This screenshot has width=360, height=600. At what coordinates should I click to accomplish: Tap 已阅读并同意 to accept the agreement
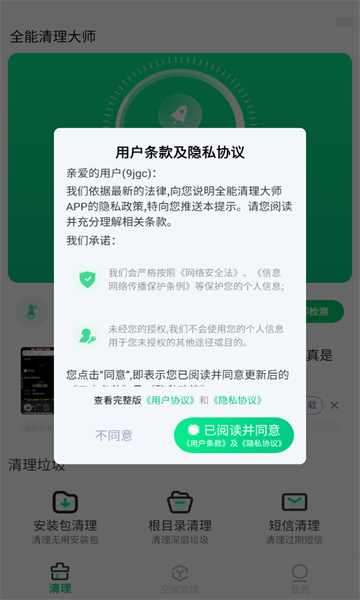tap(234, 435)
